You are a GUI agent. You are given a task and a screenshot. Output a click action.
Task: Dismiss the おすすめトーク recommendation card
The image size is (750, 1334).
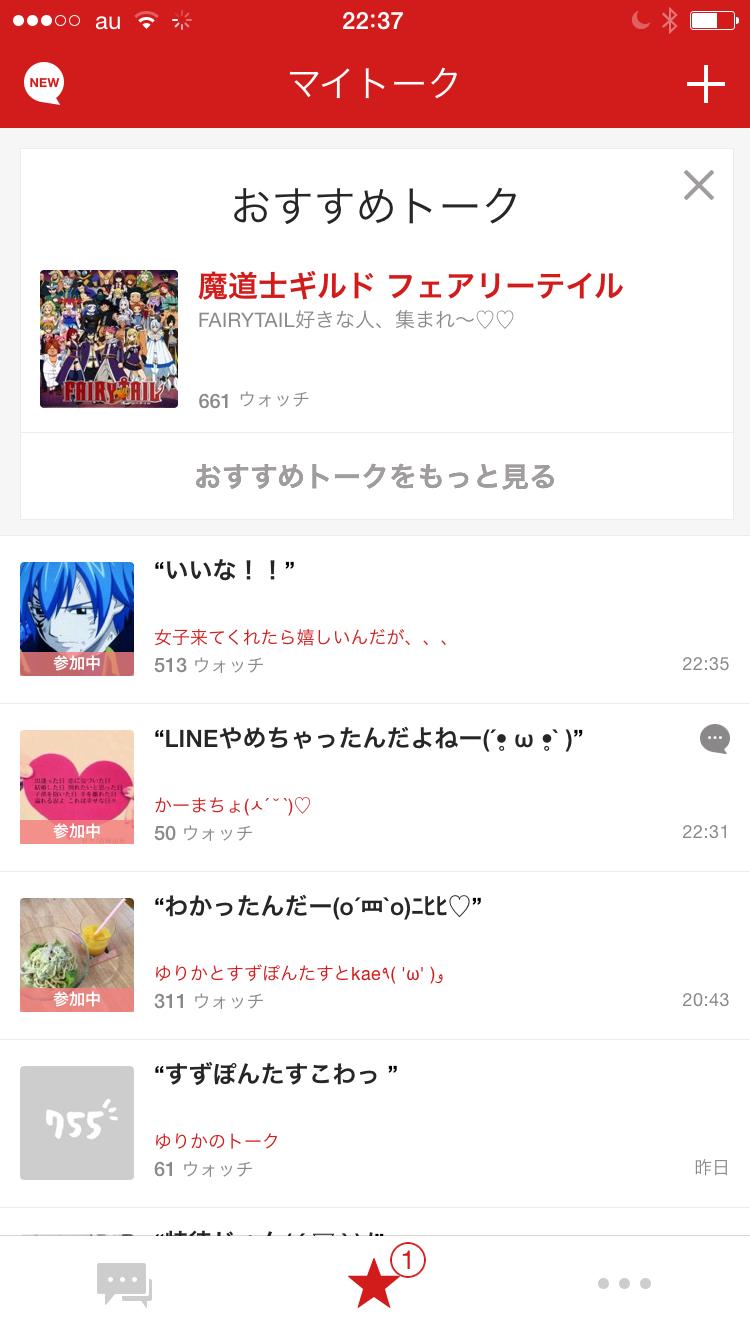click(x=698, y=186)
